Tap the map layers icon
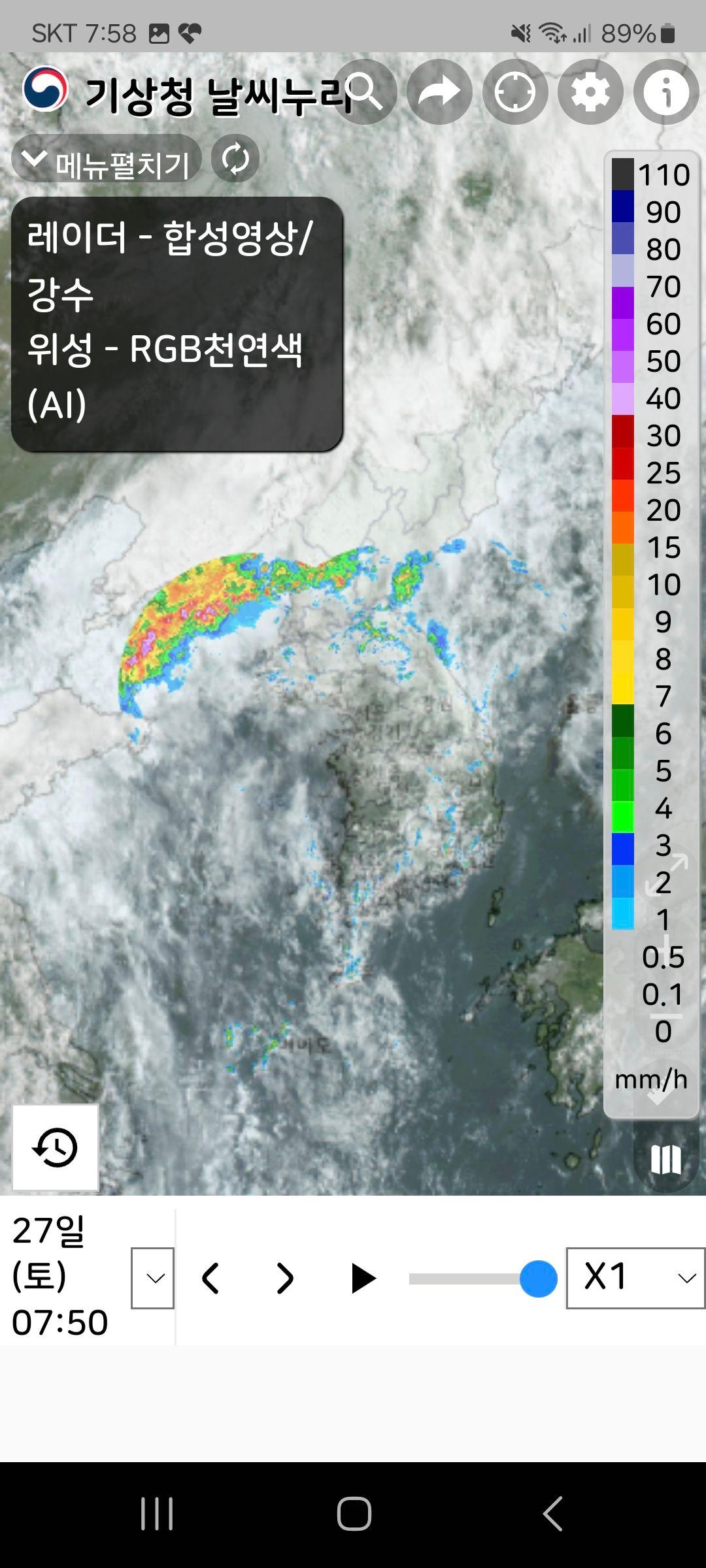 pos(665,1160)
